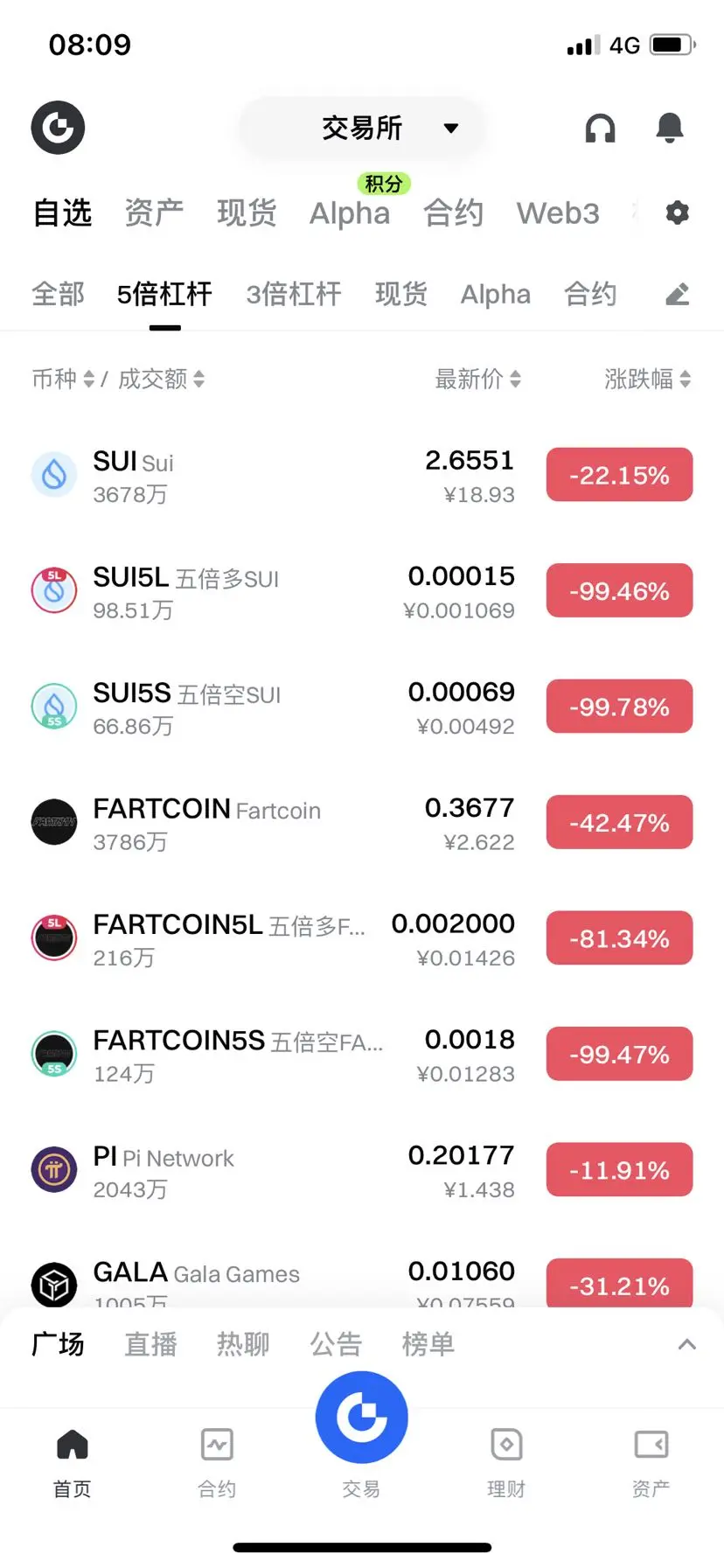The image size is (724, 1568).
Task: Tap the -99.78% change badge for SUI5S
Action: click(619, 707)
